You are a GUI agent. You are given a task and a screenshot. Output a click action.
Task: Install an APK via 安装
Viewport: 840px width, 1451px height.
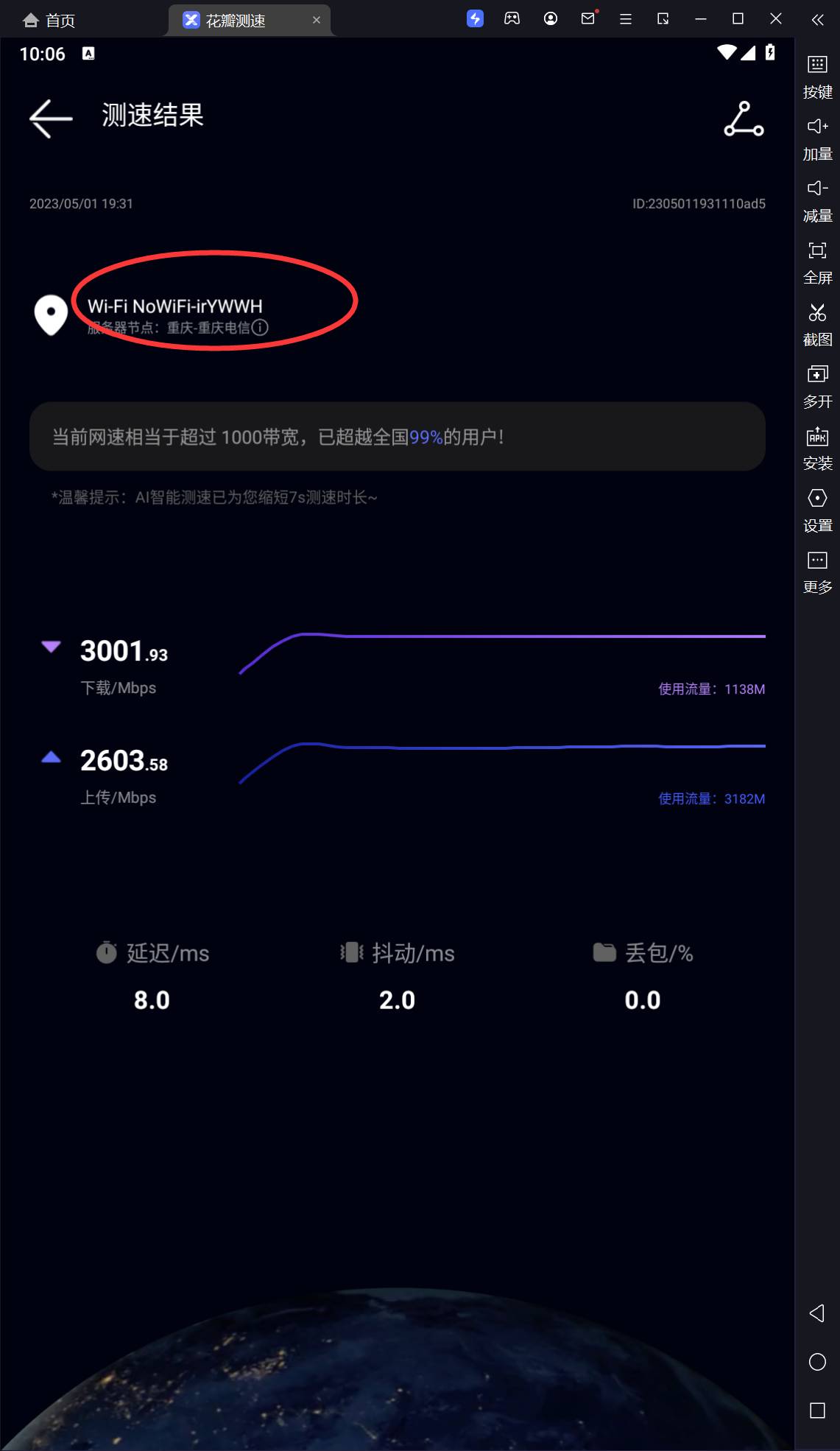[817, 446]
